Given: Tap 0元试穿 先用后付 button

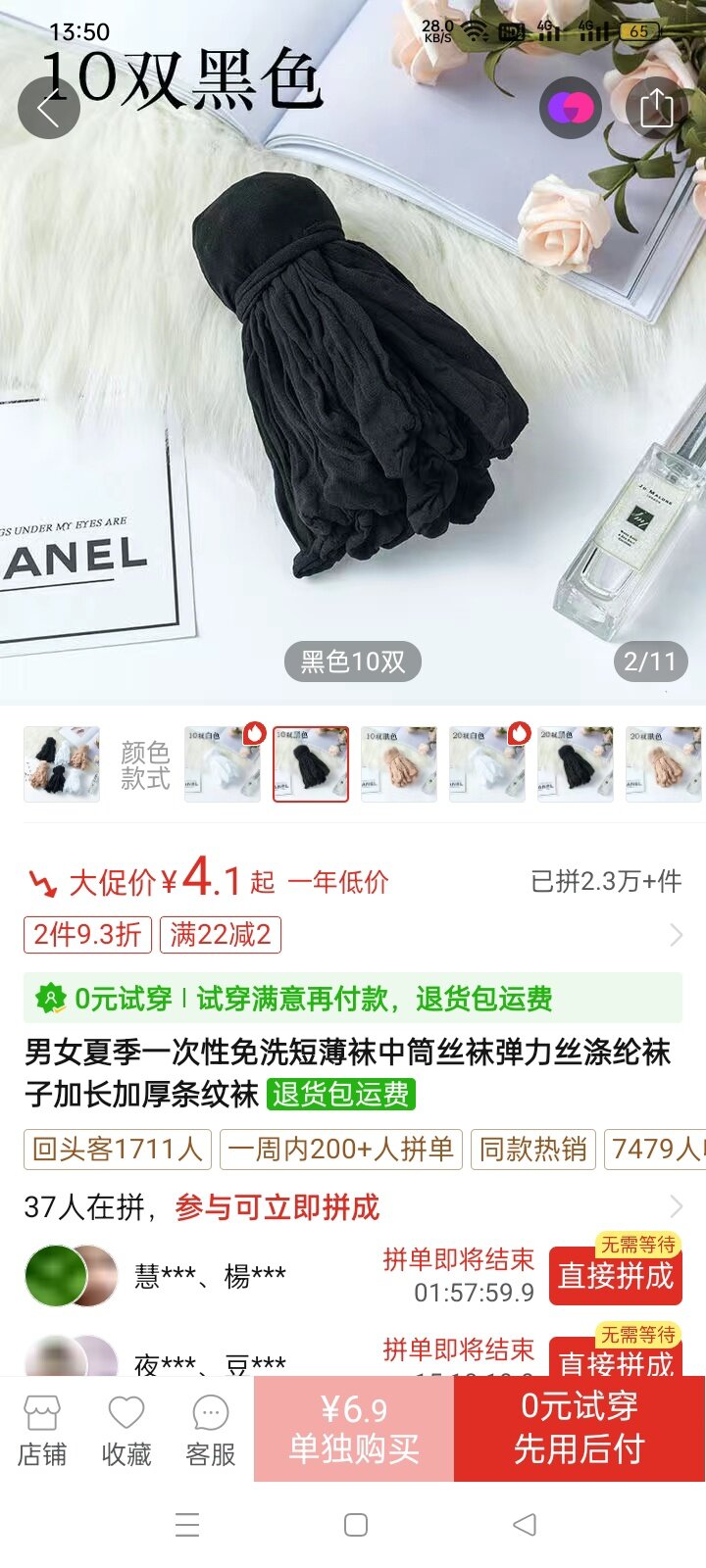Looking at the screenshot, I should [x=579, y=1429].
